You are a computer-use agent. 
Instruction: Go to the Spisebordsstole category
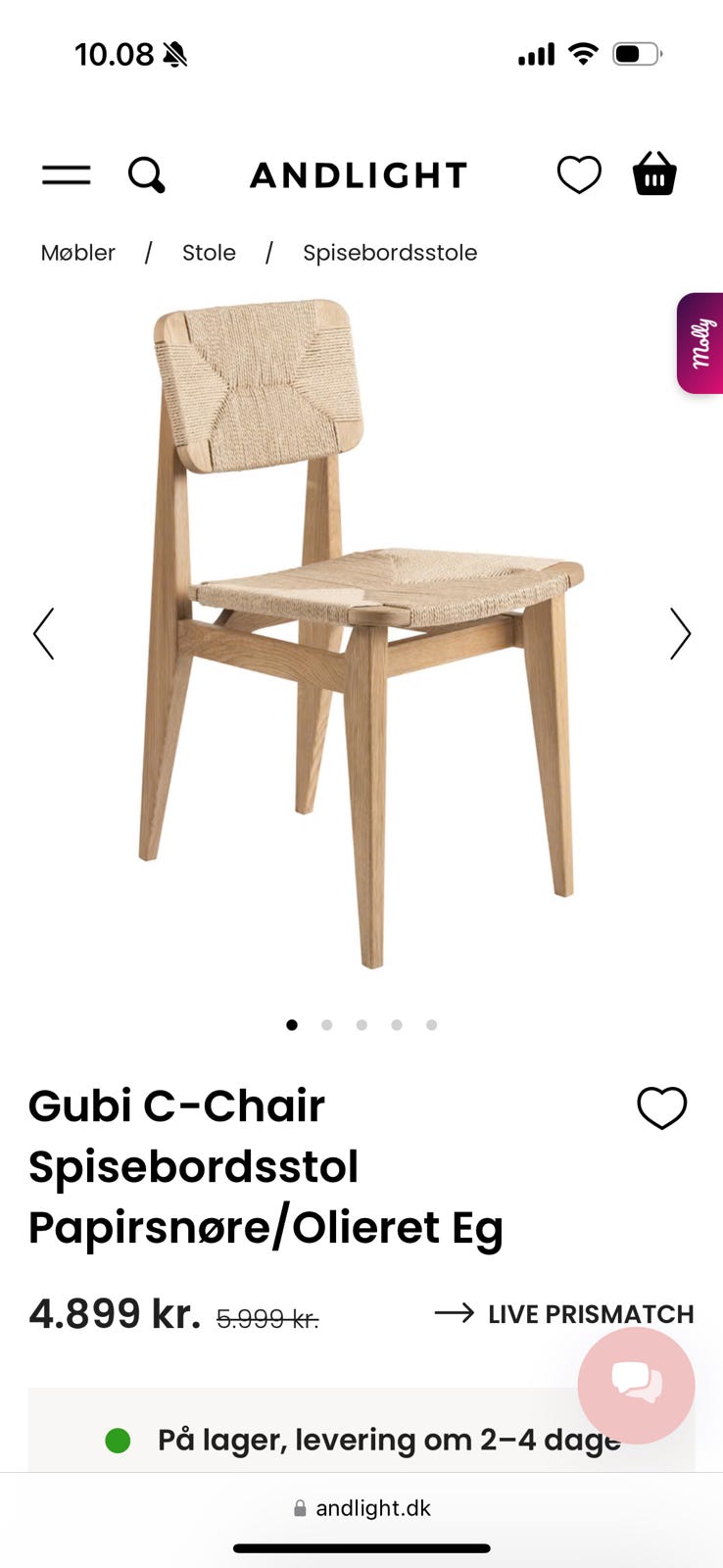[389, 252]
